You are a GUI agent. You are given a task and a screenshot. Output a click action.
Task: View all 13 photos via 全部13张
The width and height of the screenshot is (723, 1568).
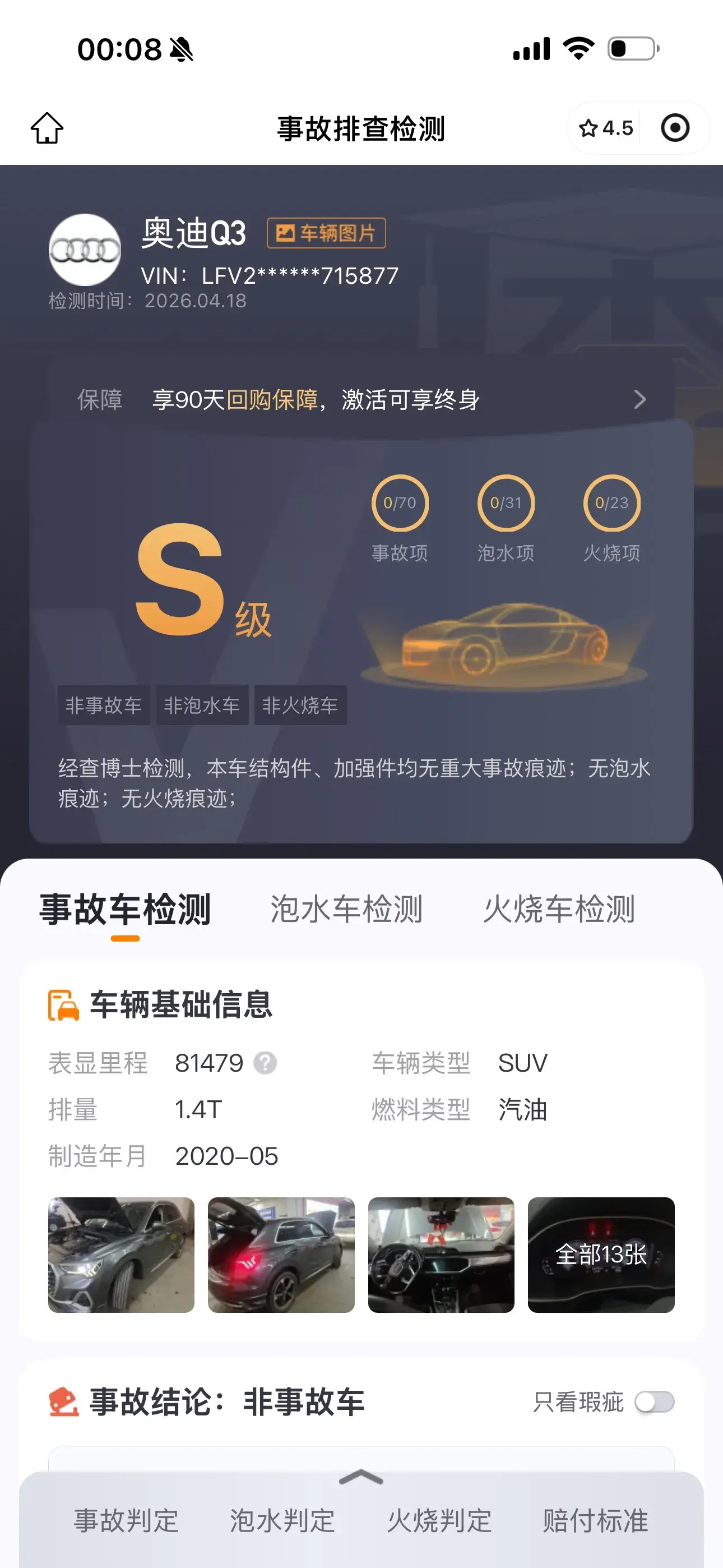click(x=601, y=1255)
